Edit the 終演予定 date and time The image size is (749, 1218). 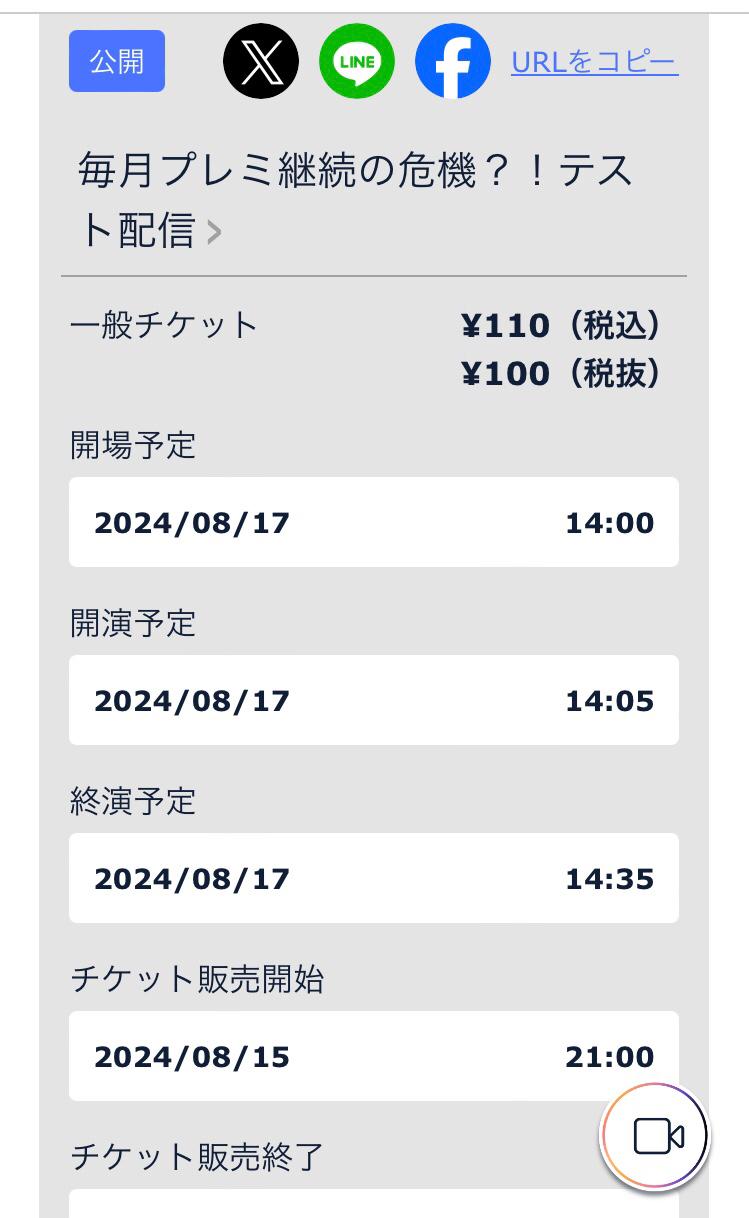(x=373, y=878)
